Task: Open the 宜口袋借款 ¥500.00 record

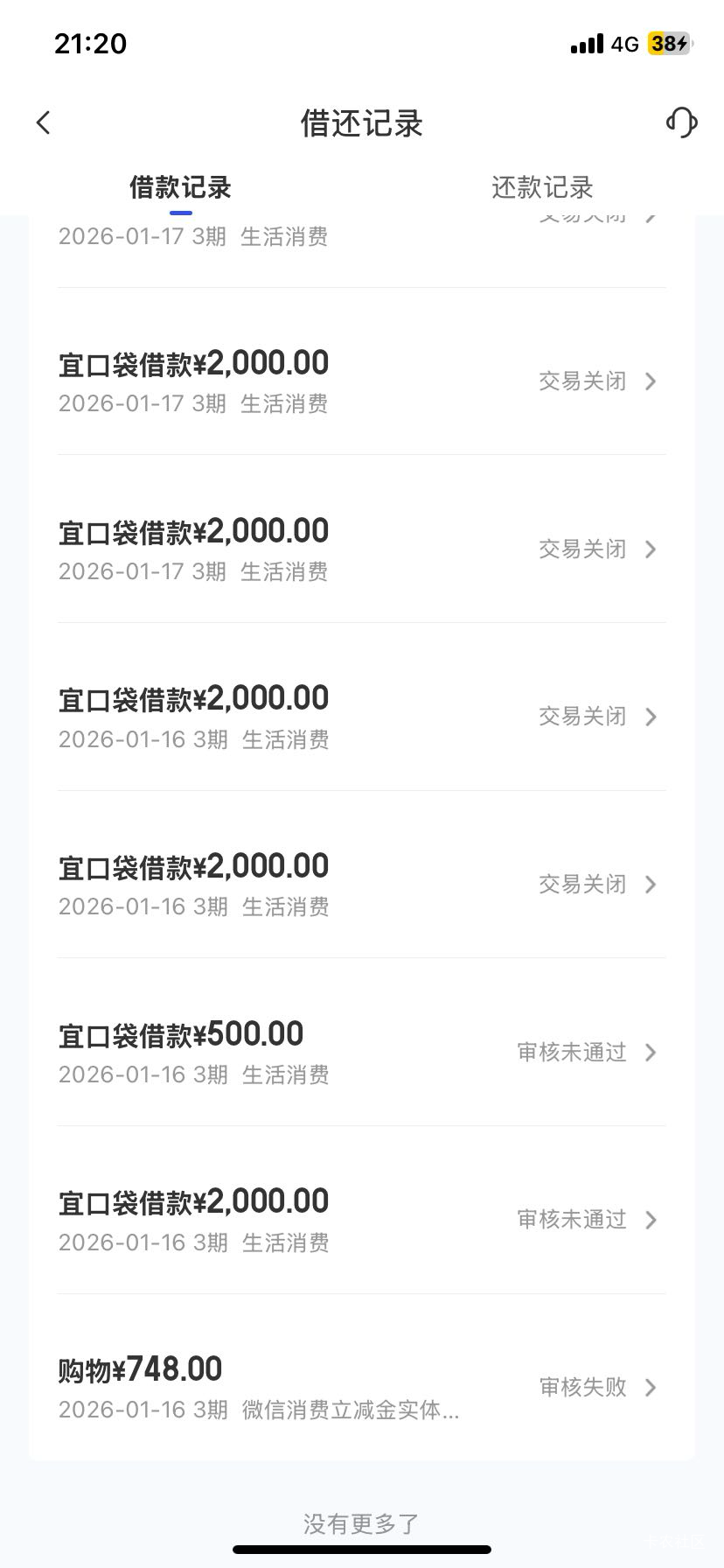Action: point(361,1051)
